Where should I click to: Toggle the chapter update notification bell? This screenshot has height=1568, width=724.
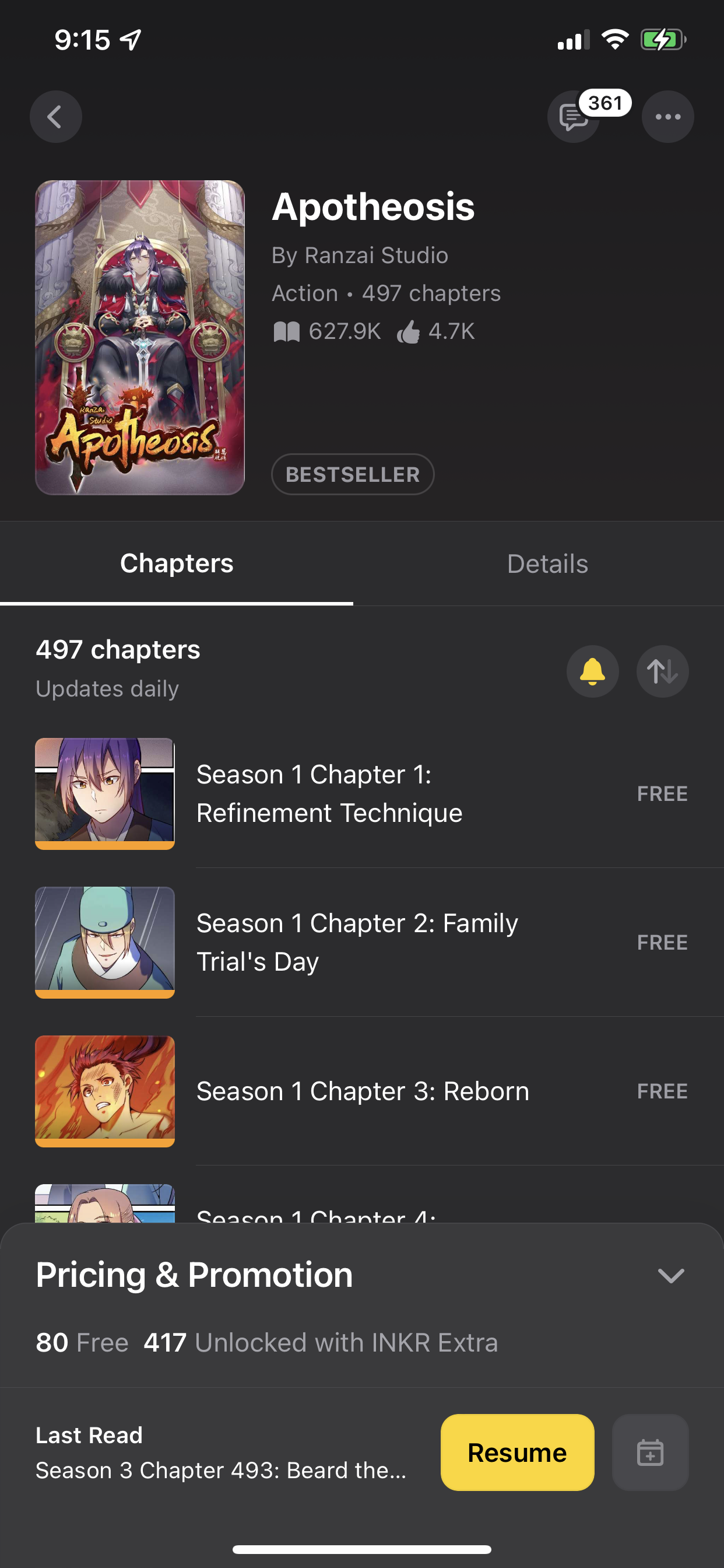[x=592, y=671]
